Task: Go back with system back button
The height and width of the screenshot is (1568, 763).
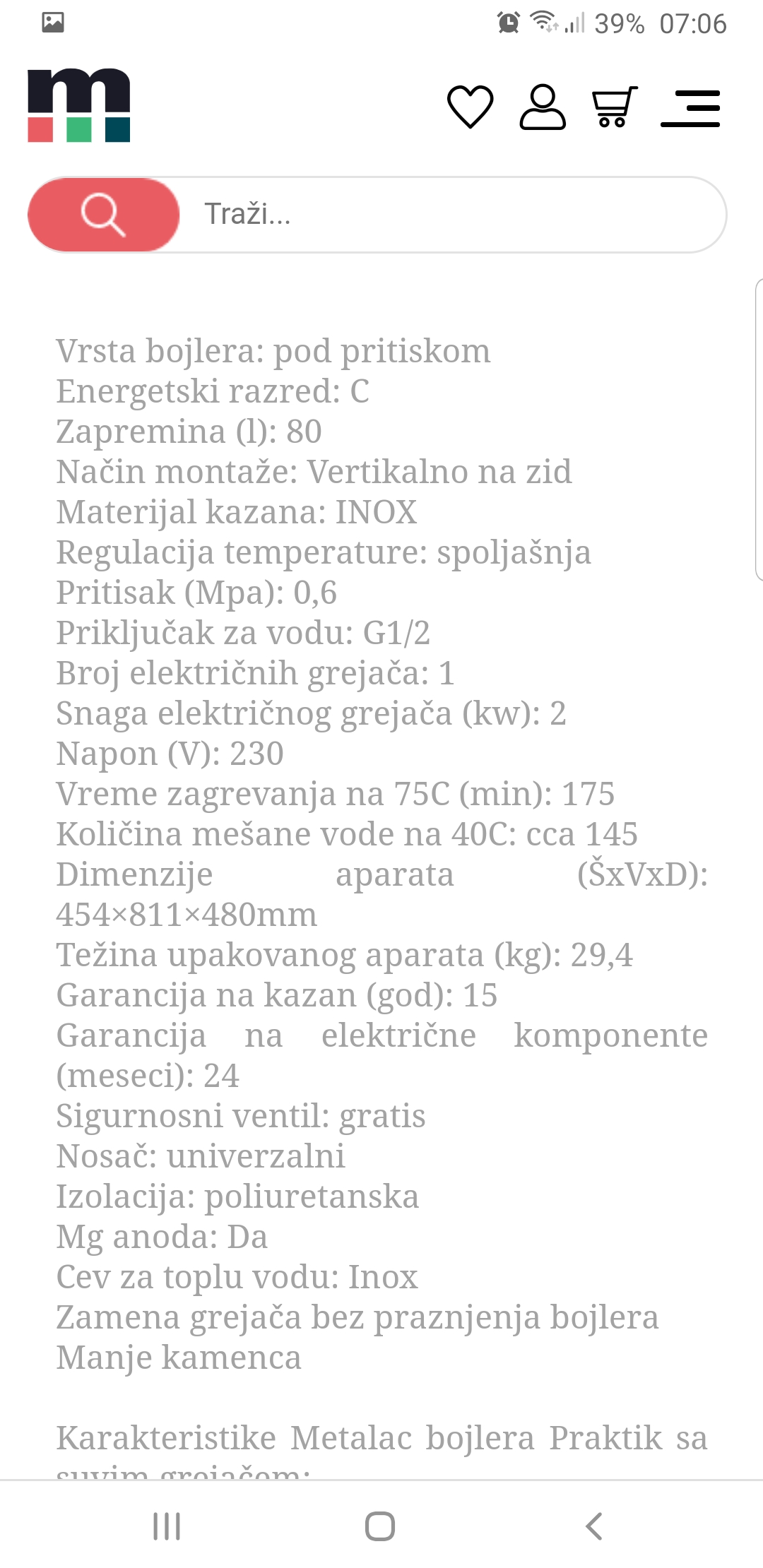Action: coord(594,1526)
